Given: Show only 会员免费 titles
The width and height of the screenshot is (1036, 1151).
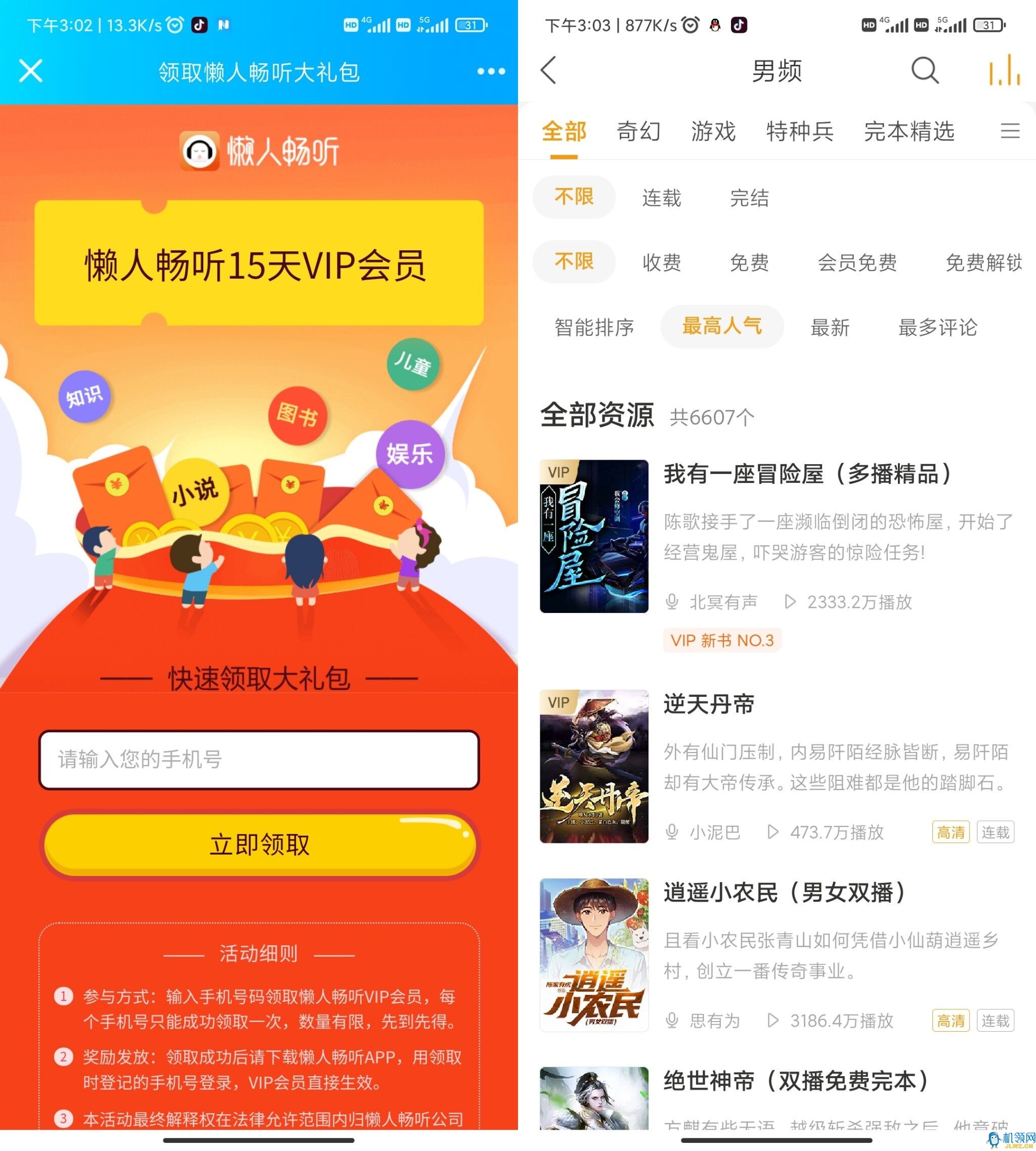Looking at the screenshot, I should coord(857,262).
